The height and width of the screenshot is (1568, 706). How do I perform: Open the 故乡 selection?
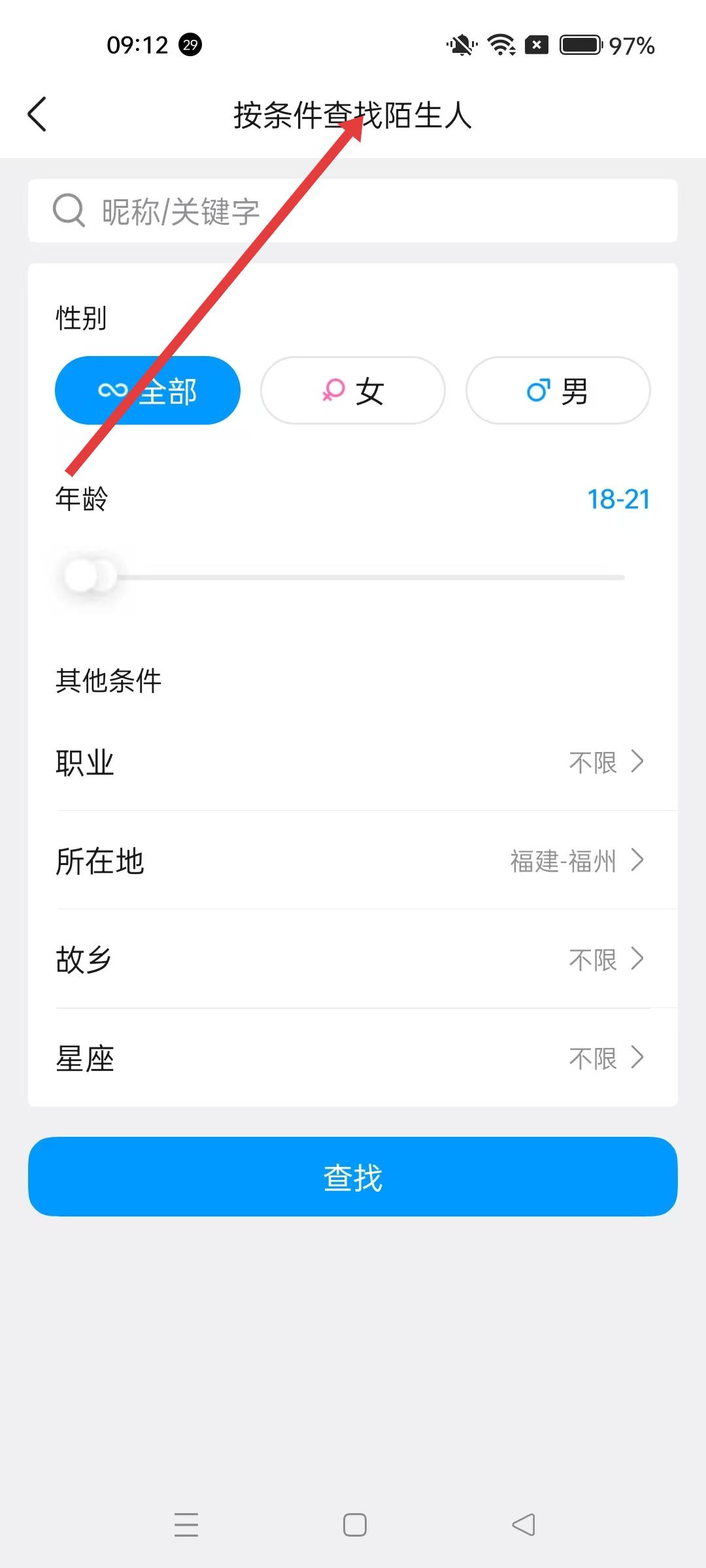(353, 960)
